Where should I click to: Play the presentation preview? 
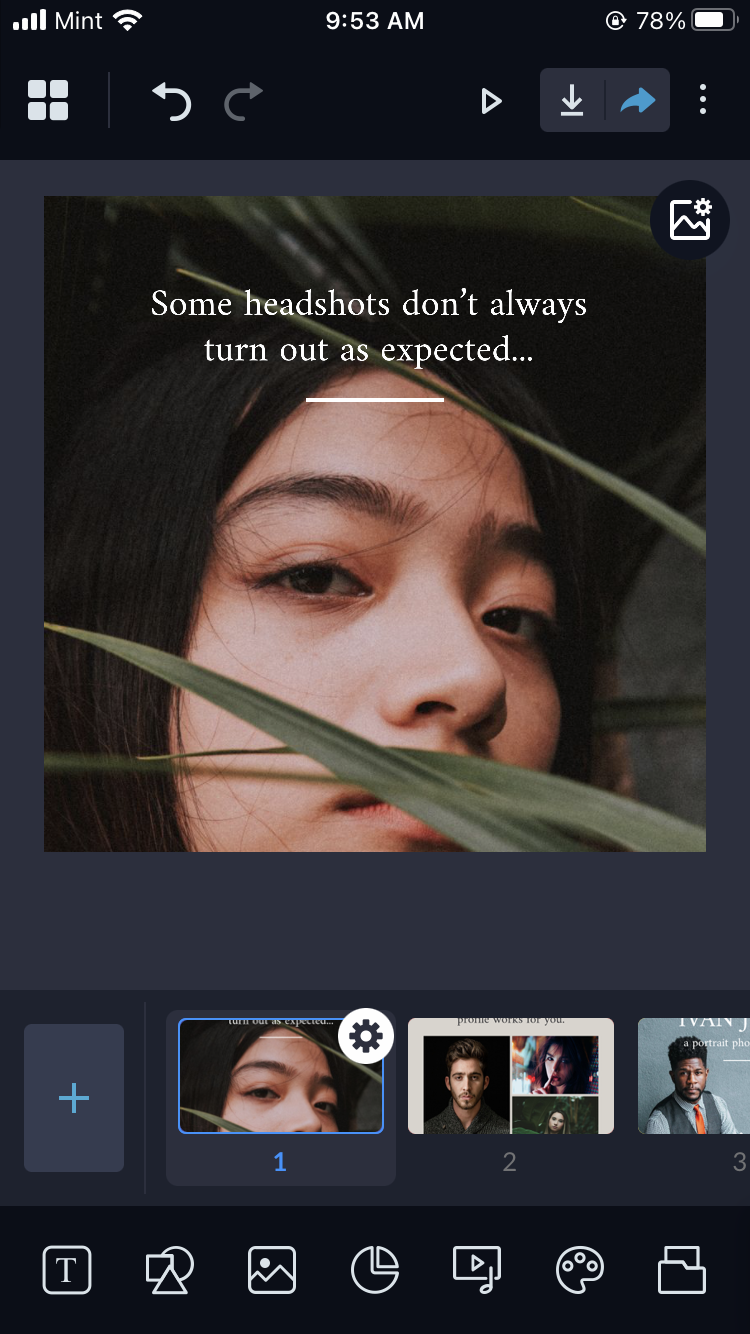click(490, 101)
